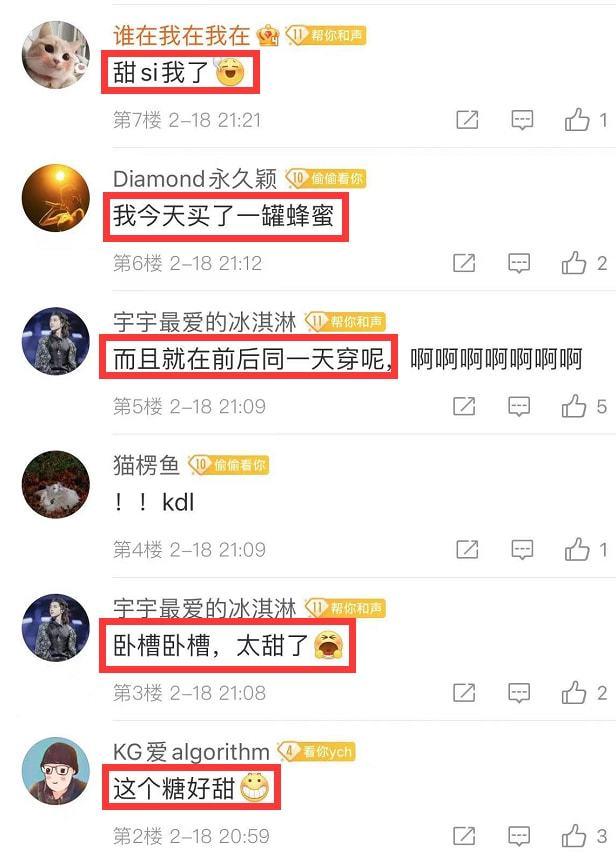Reply to KG爱algorithm's comment
The height and width of the screenshot is (859, 616).
coord(521,835)
